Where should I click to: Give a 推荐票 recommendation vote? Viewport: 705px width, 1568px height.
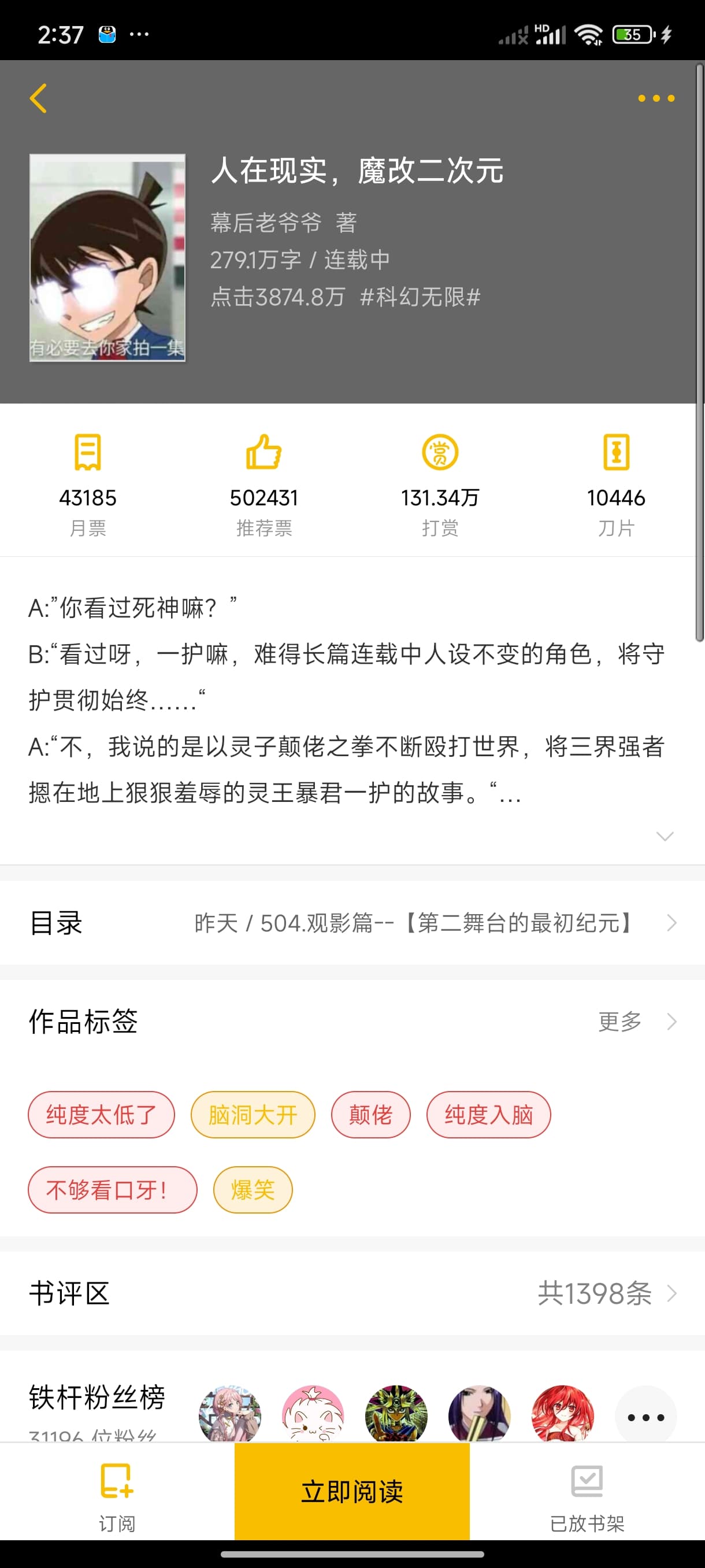pos(264,484)
